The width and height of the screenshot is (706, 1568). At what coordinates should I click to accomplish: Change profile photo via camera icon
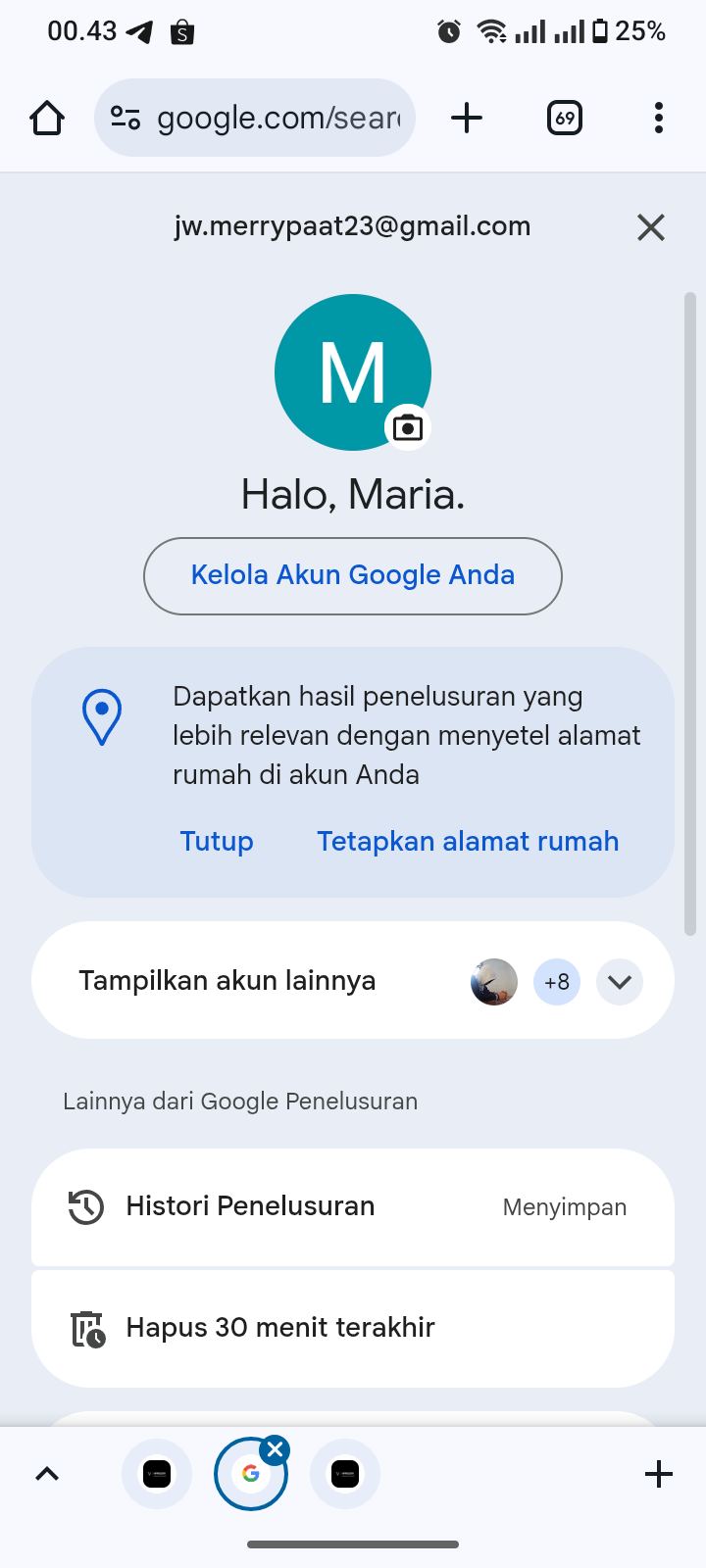407,428
